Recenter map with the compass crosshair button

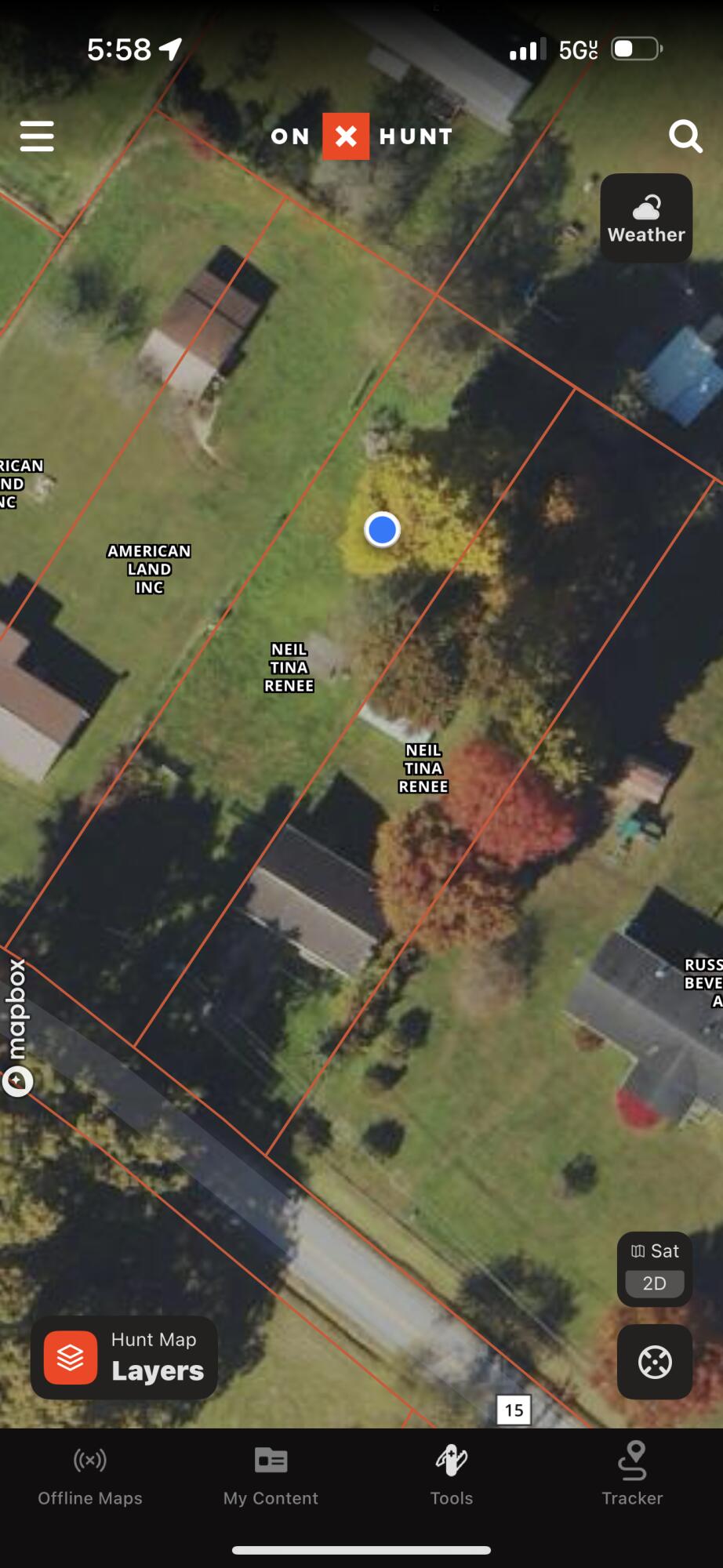coord(654,1362)
